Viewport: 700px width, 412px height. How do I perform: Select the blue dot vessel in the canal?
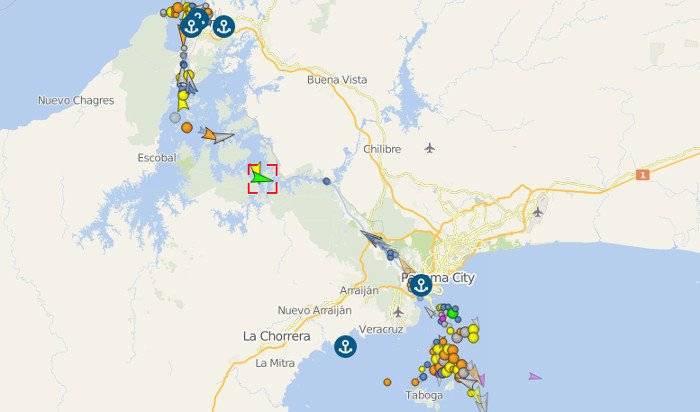(x=327, y=181)
